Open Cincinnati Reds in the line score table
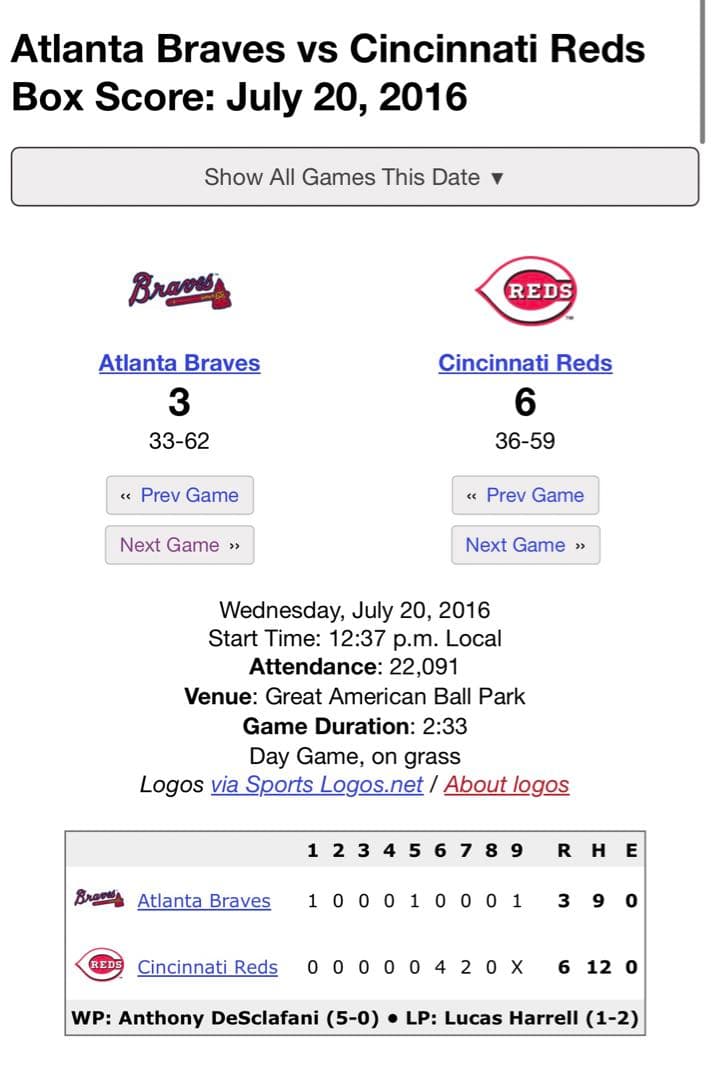The width and height of the screenshot is (711, 1080). (x=207, y=967)
